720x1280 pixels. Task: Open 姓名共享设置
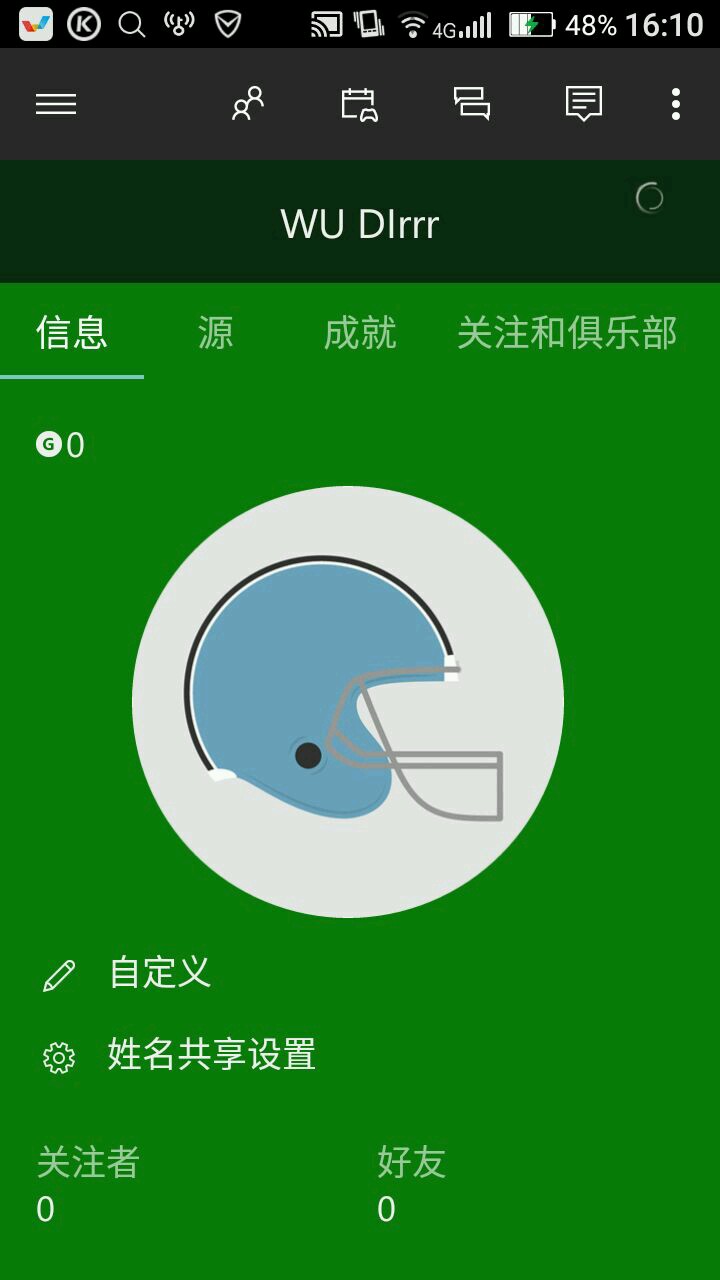(x=211, y=1055)
